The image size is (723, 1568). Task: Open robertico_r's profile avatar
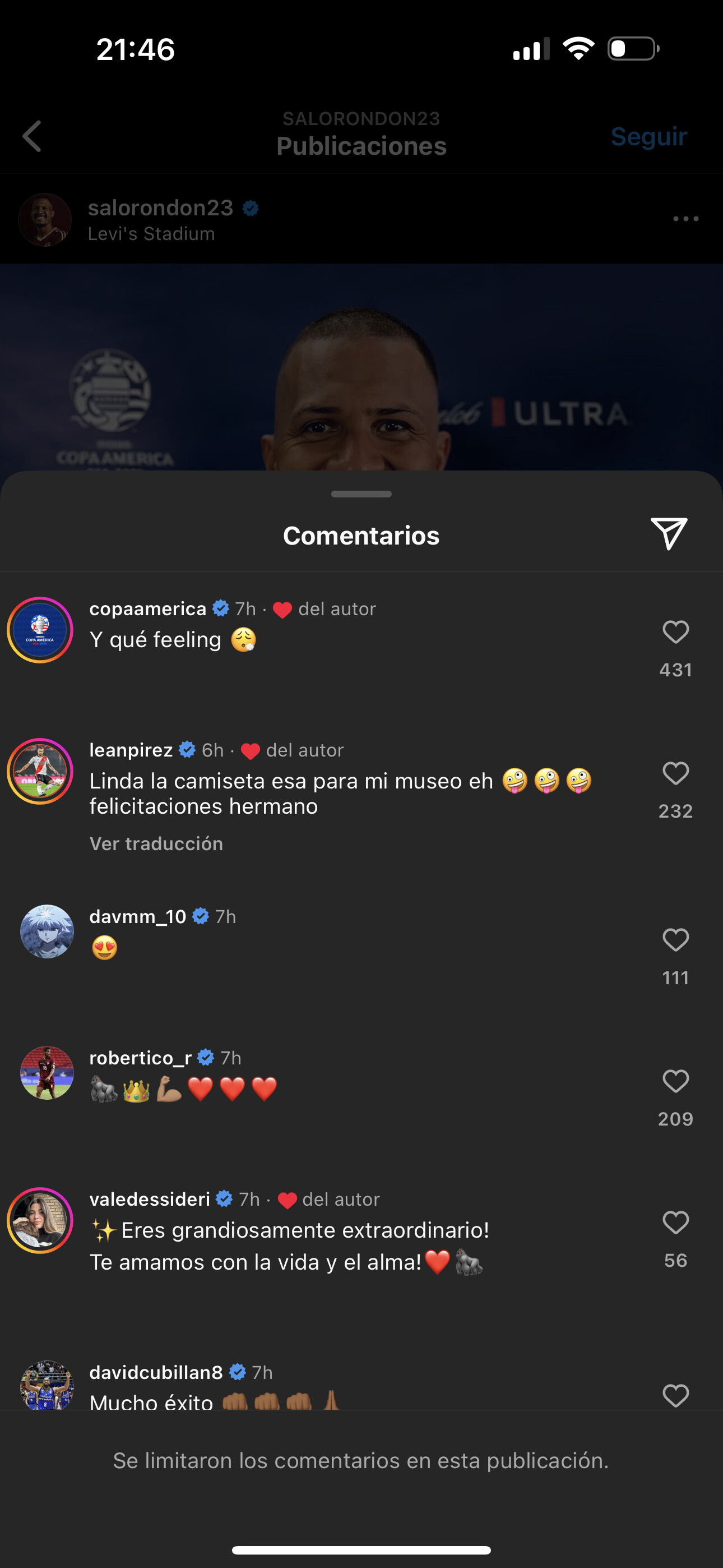click(x=47, y=1072)
